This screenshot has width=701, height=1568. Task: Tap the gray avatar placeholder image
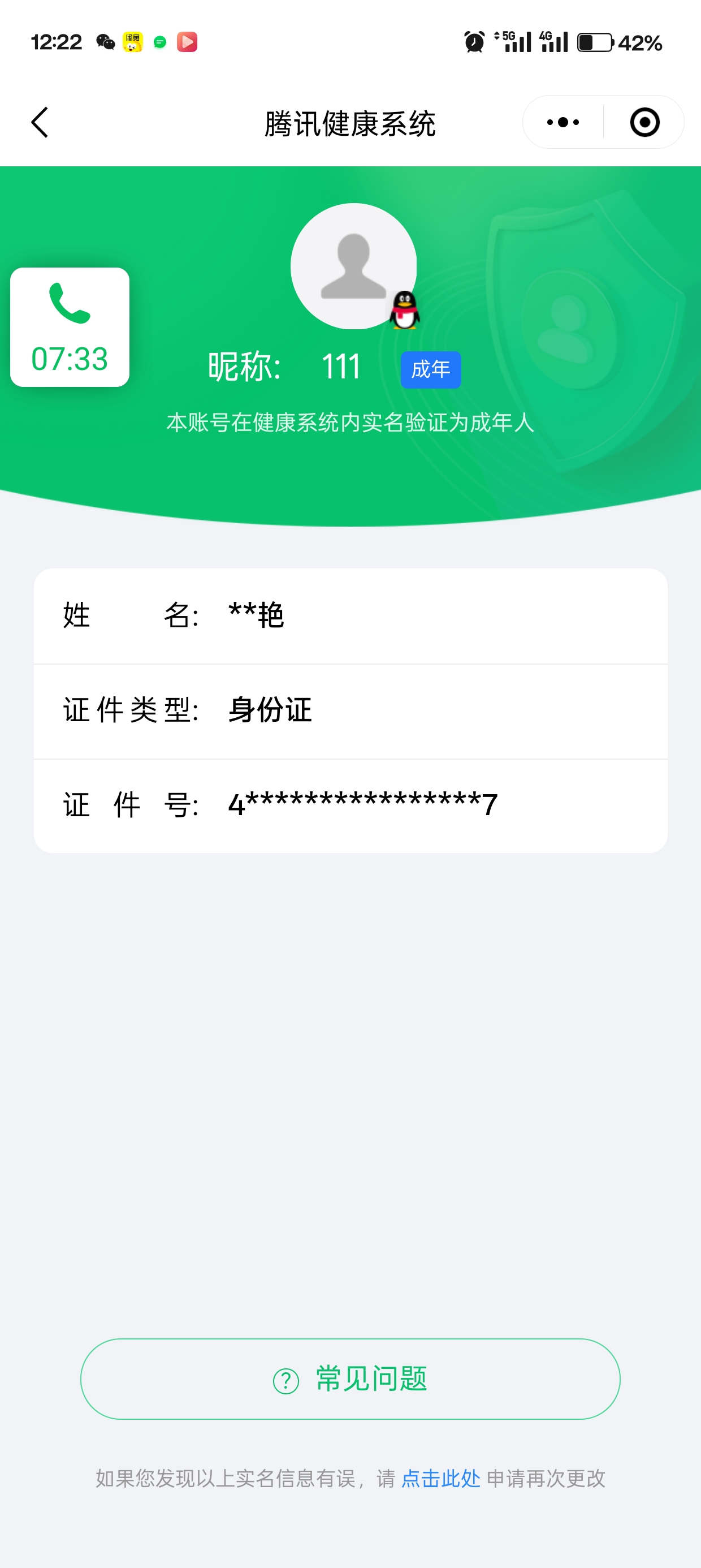coord(353,265)
